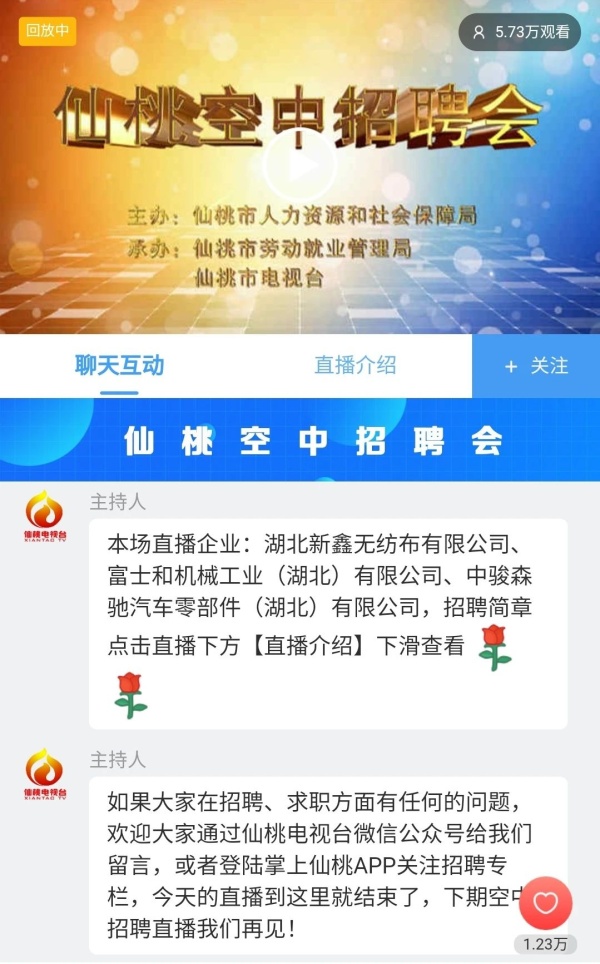This screenshot has height=964, width=600.
Task: Play the 仙桃空中招聘会 replay video
Action: pos(299,165)
